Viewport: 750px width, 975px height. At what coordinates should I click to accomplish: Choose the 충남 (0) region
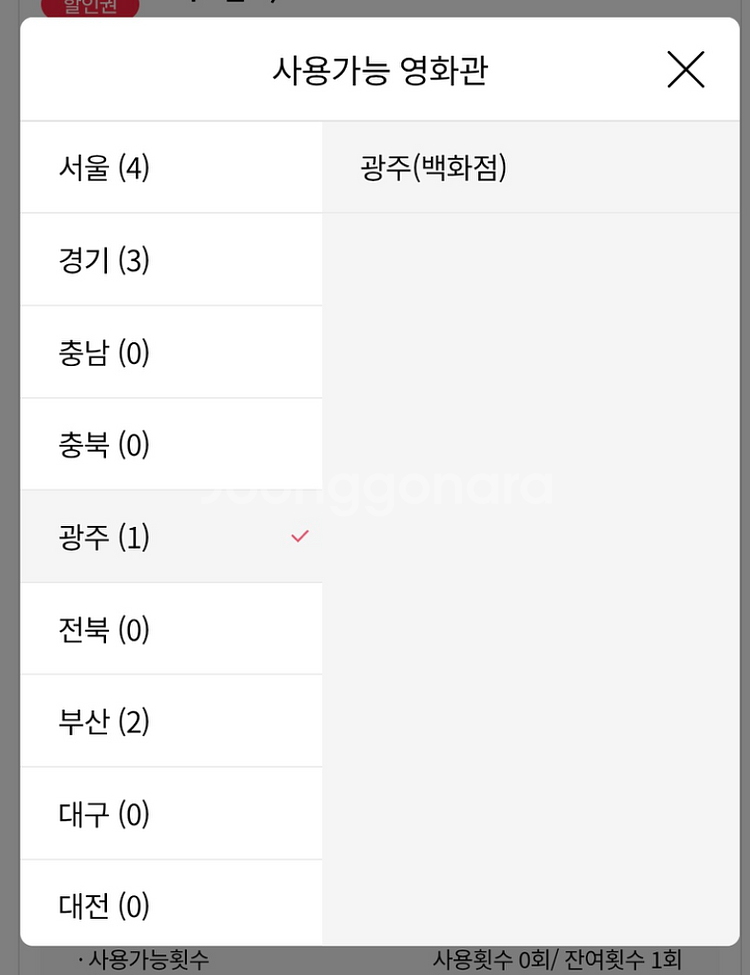coord(170,353)
